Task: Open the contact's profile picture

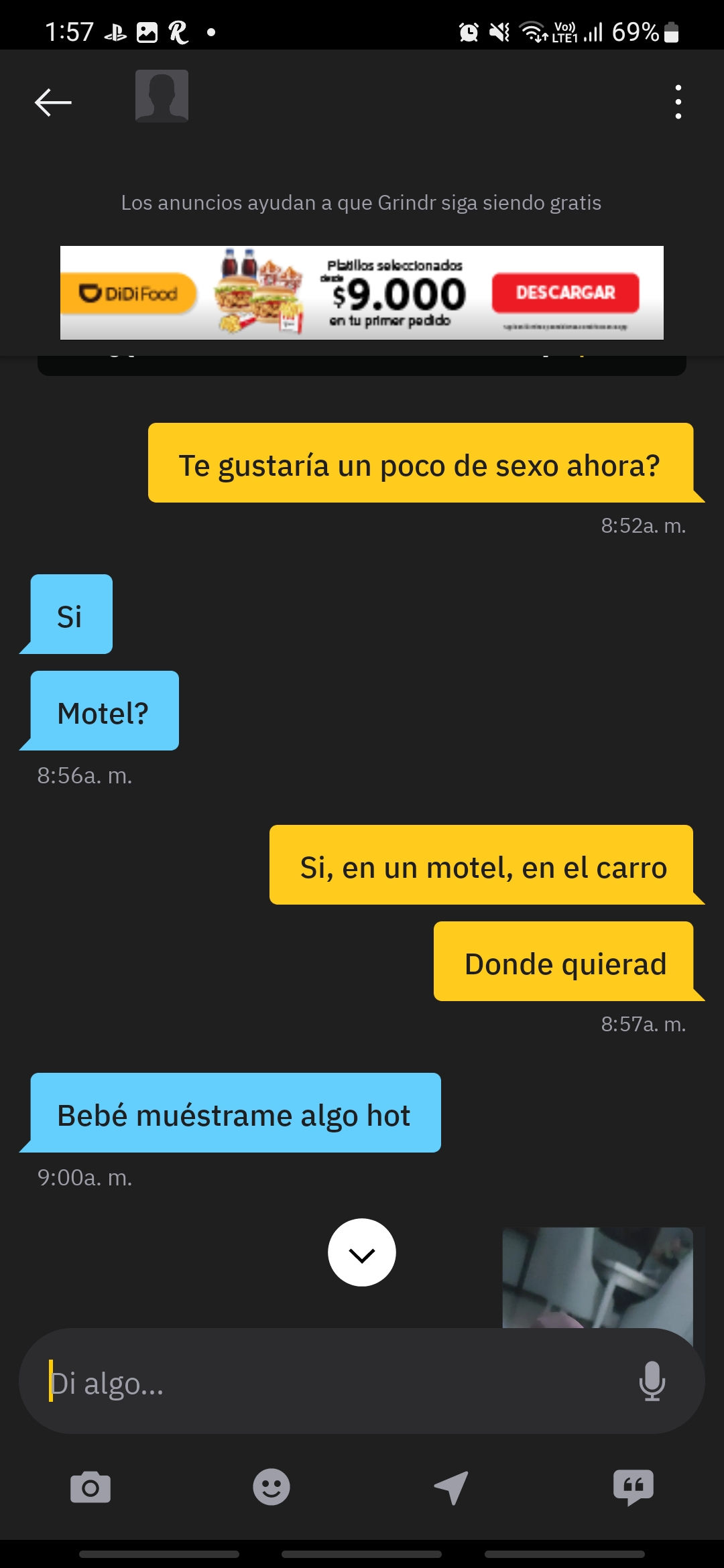Action: 162,96
